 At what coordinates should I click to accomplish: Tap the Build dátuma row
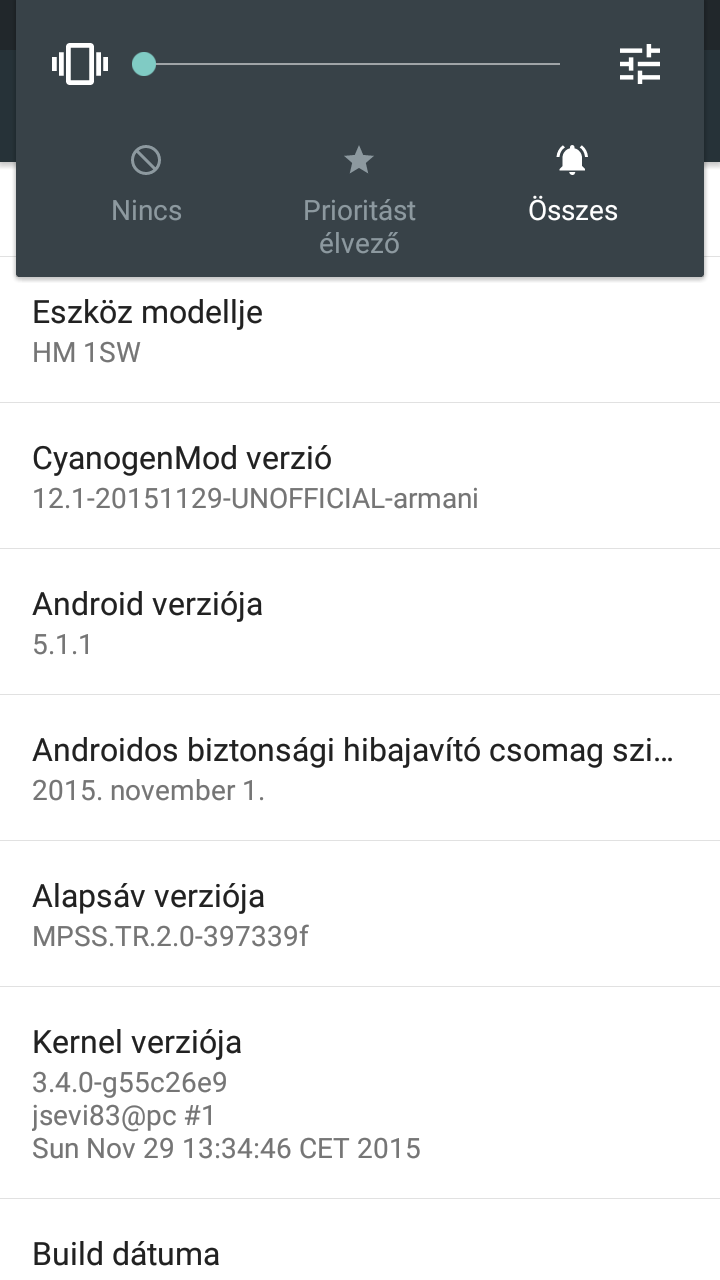click(360, 1240)
